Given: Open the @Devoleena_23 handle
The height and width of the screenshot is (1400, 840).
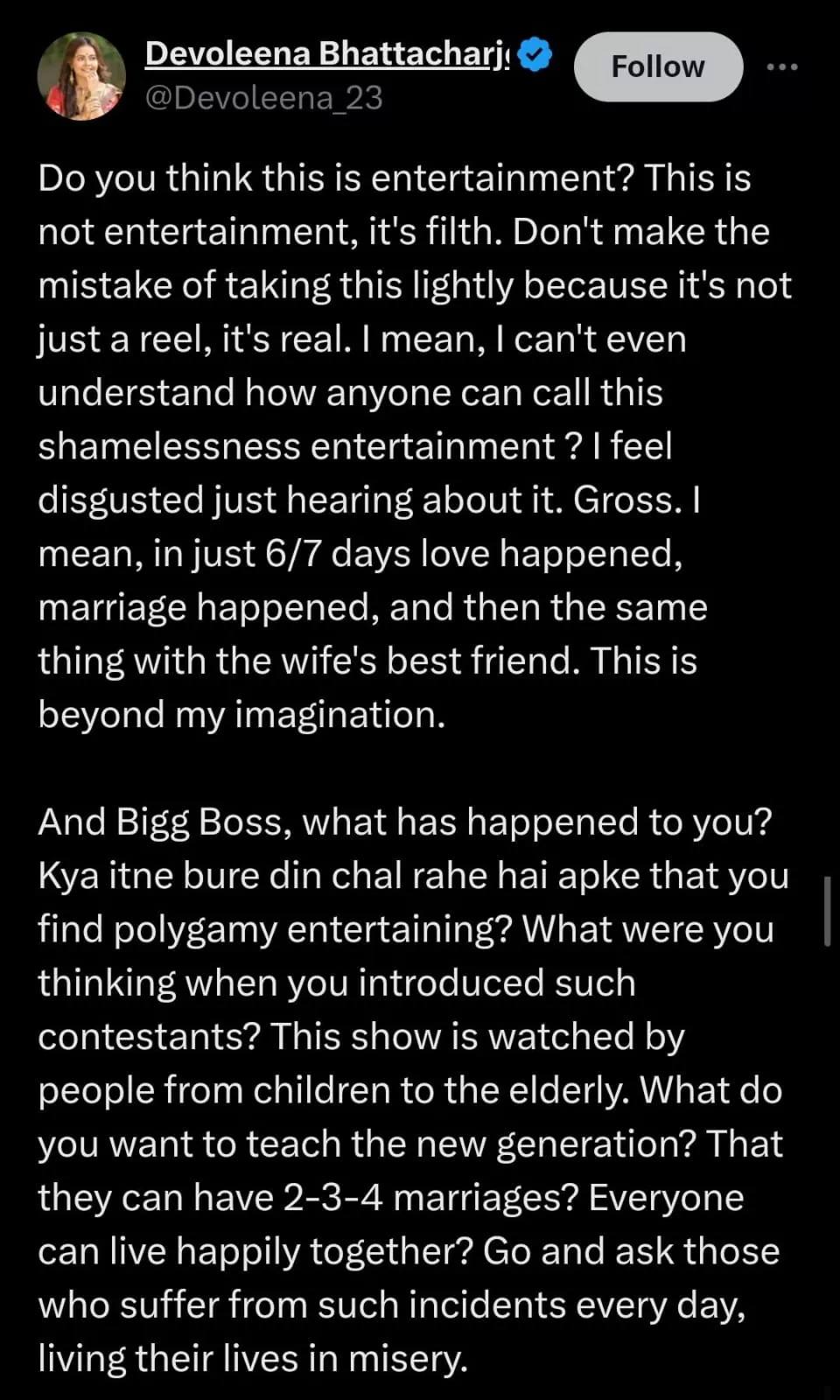Looking at the screenshot, I should pyautogui.click(x=263, y=98).
